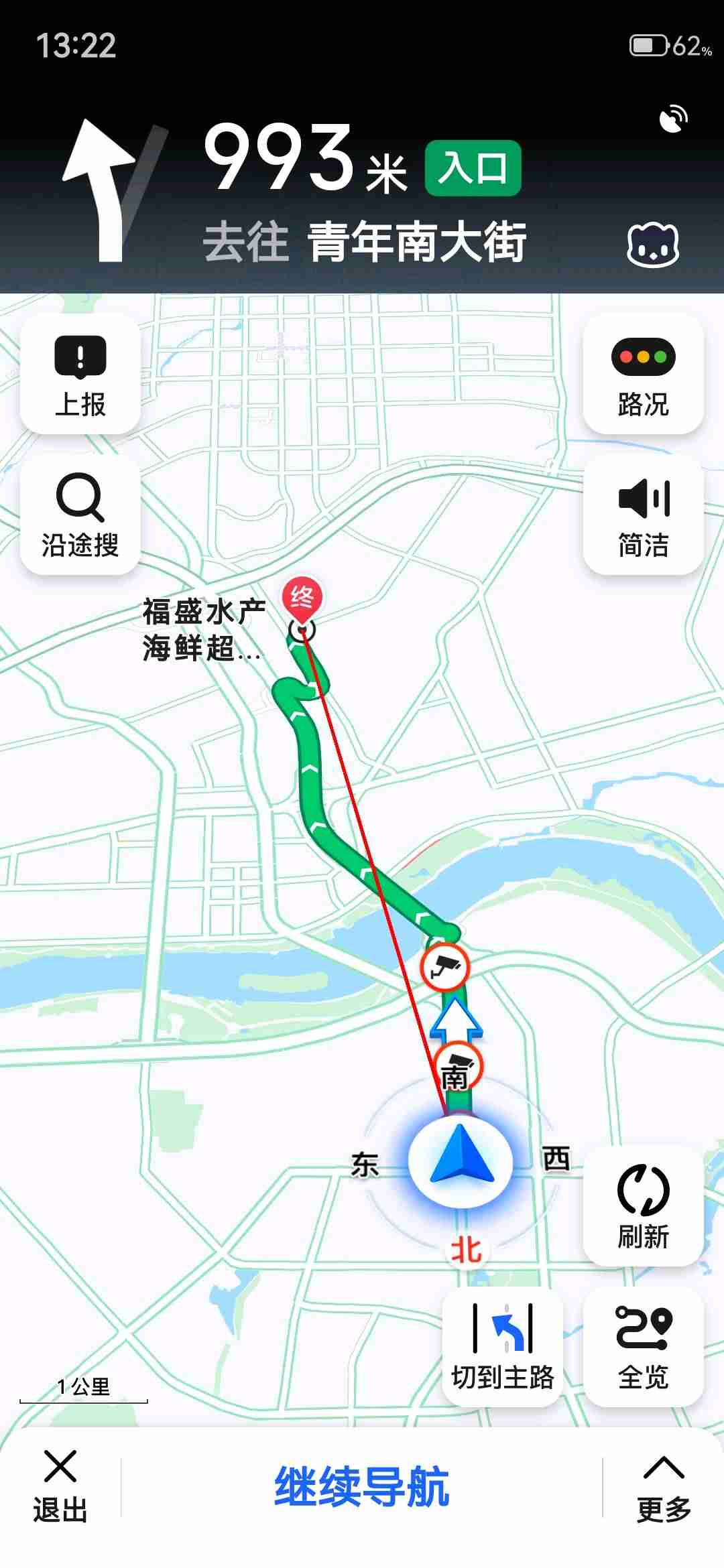The image size is (724, 1568).
Task: Refresh the route with 刷新
Action: tap(643, 1205)
